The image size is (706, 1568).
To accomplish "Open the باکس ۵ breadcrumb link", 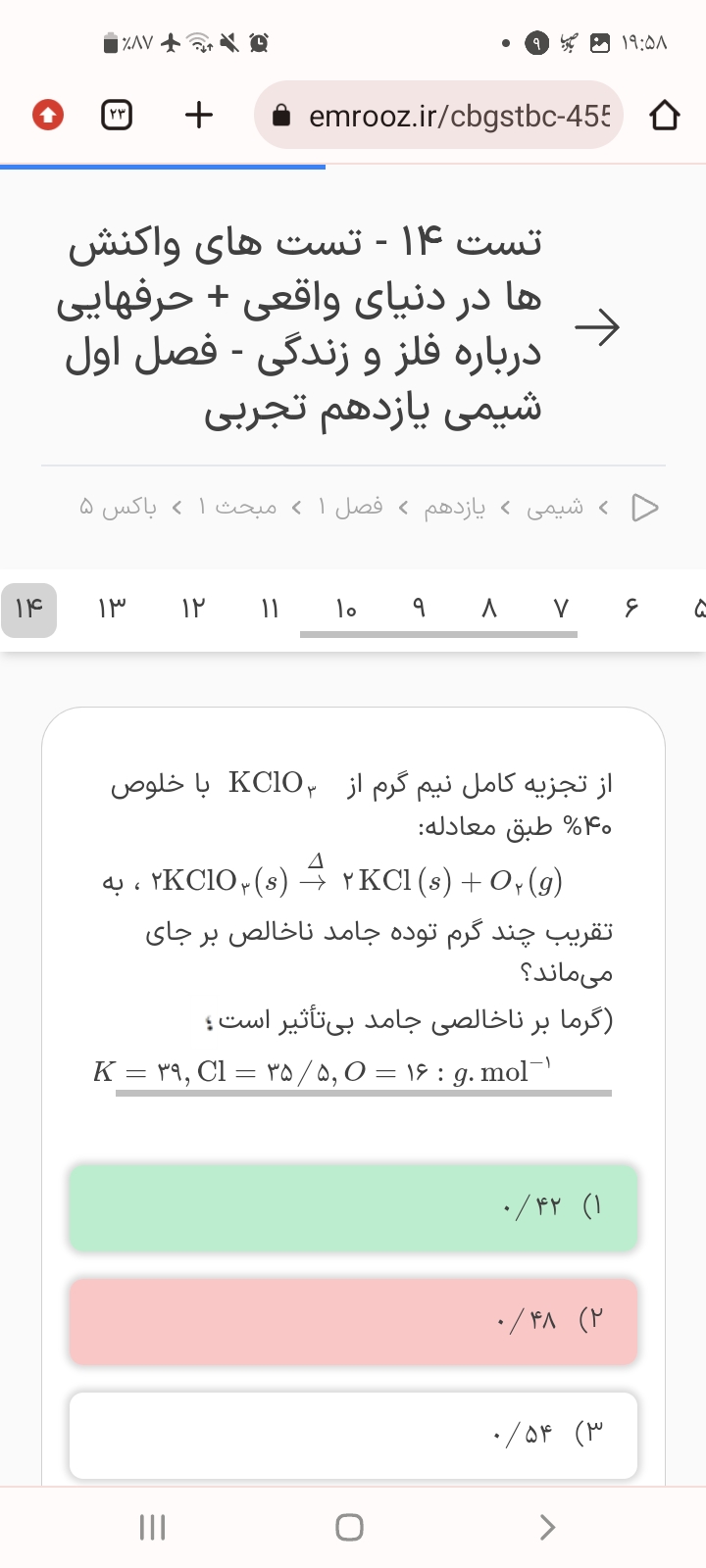I will tap(118, 507).
